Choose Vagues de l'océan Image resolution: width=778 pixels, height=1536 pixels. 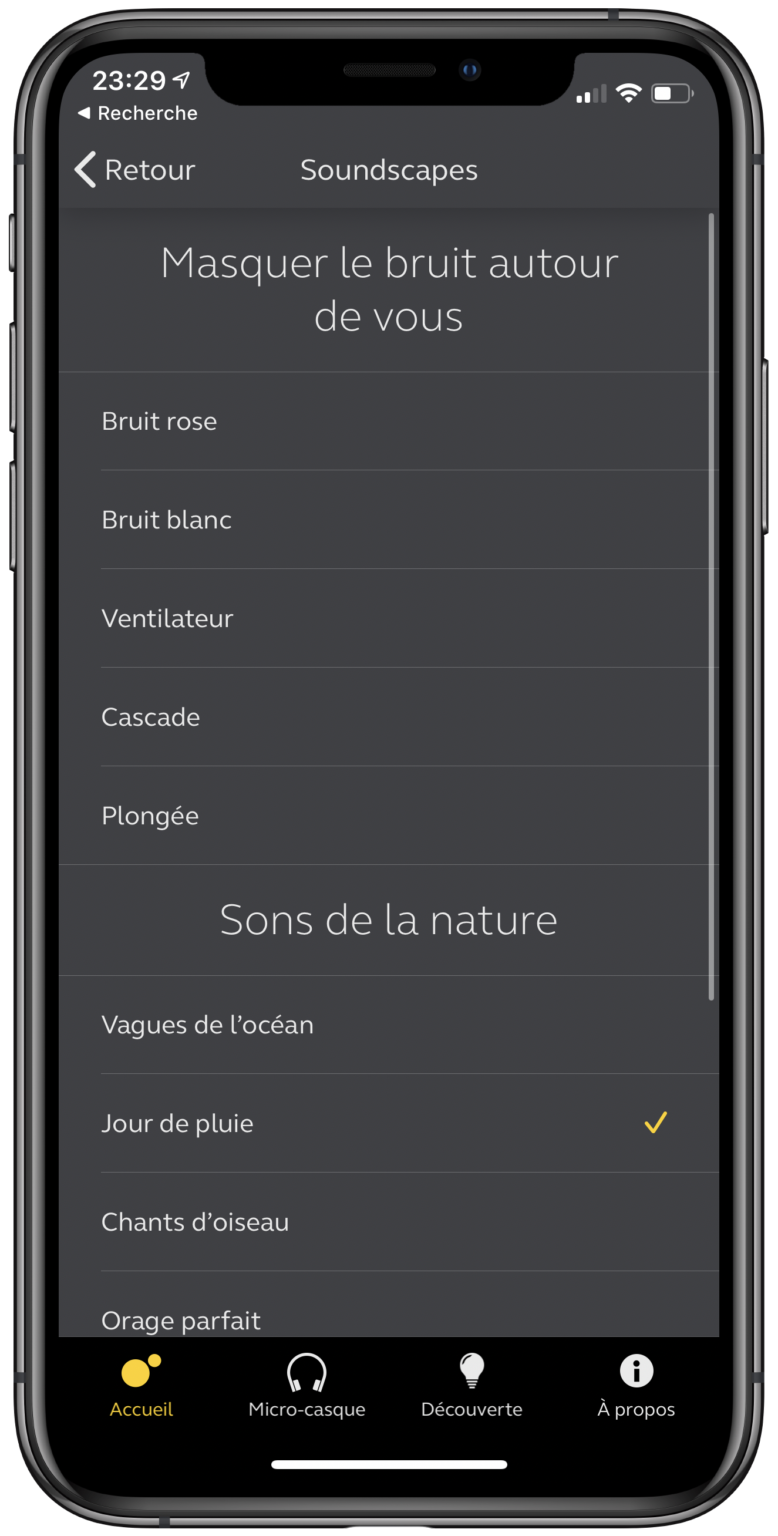click(388, 1025)
